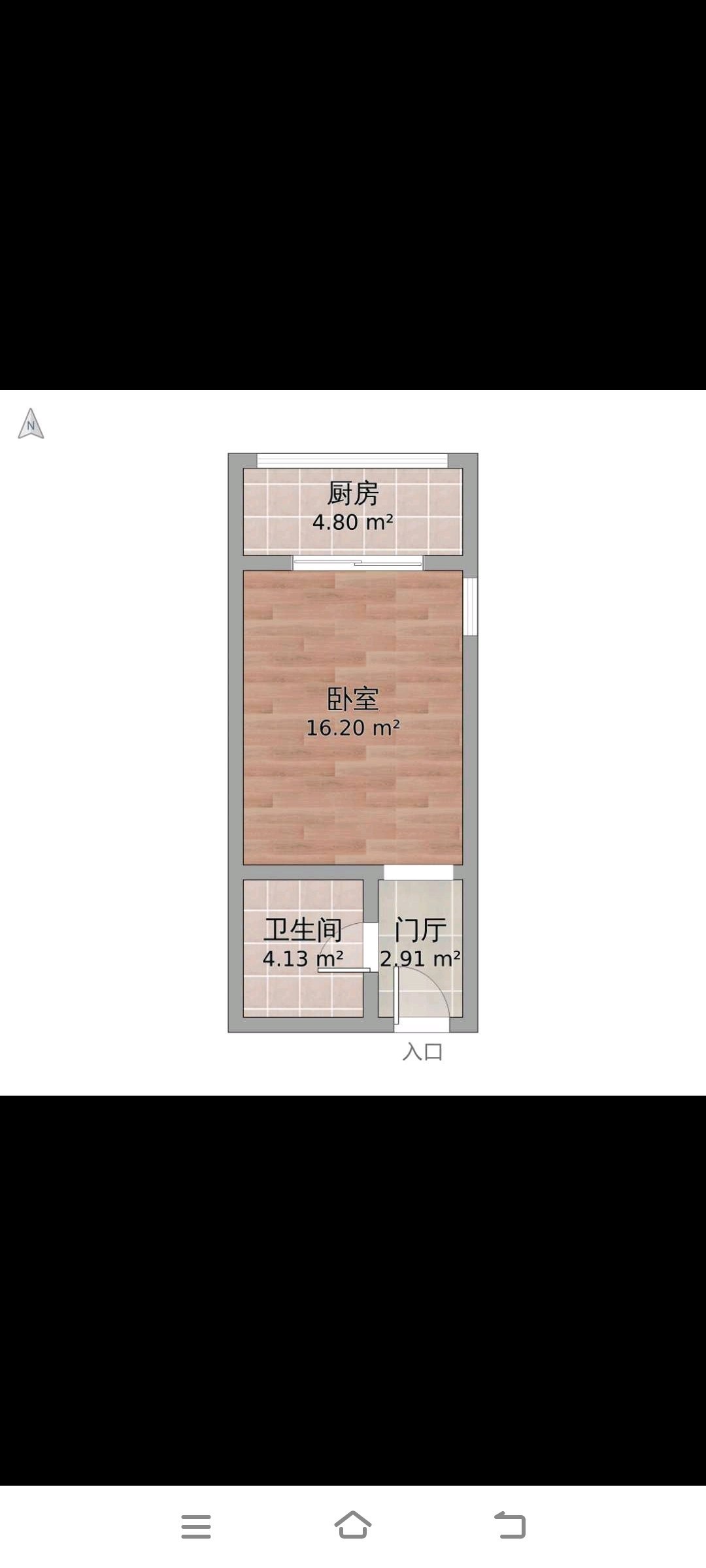The width and height of the screenshot is (706, 1568).
Task: Go back using the navigation bar
Action: [510, 1526]
